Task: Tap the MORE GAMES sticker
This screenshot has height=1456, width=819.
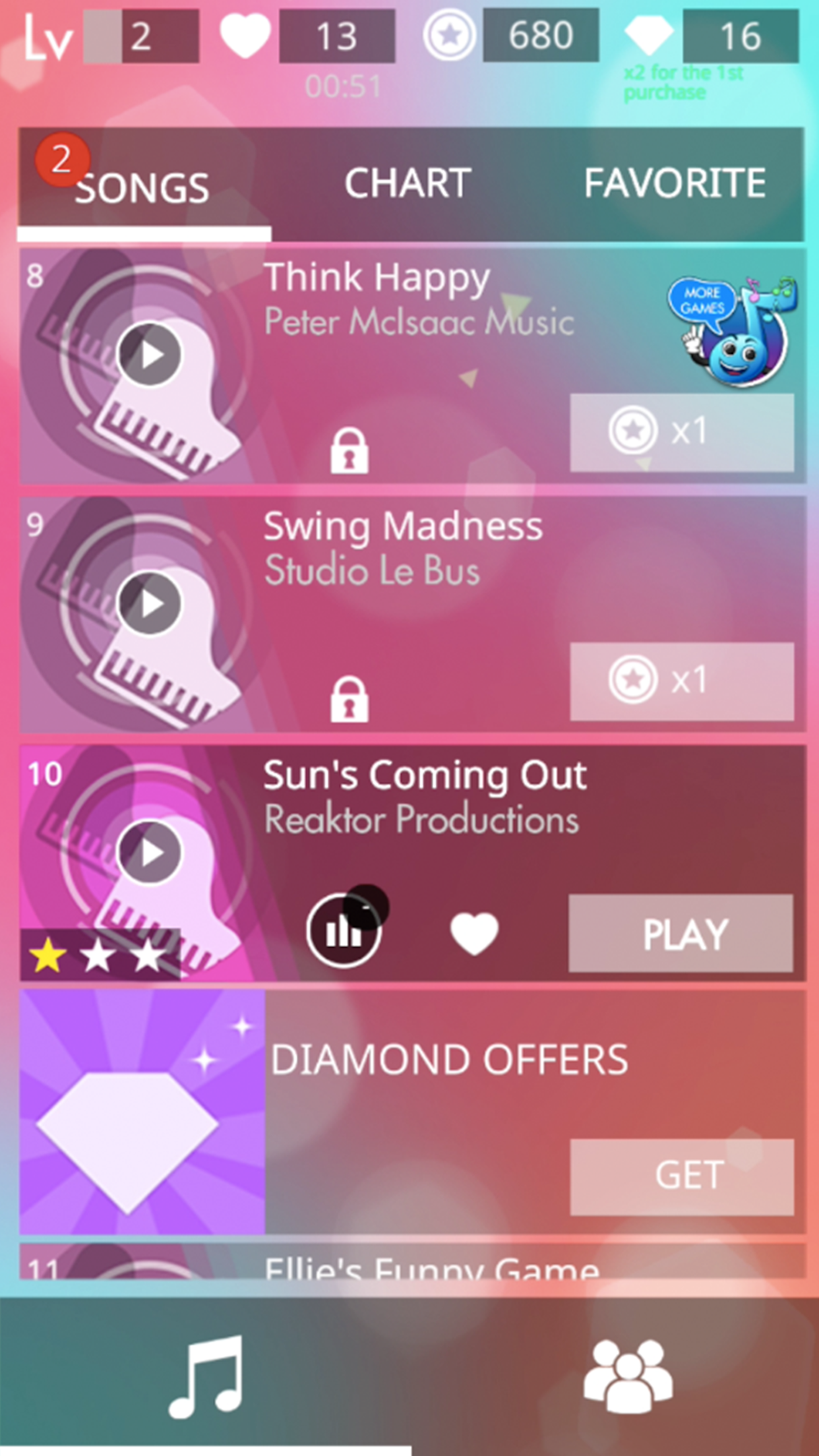Action: [732, 330]
